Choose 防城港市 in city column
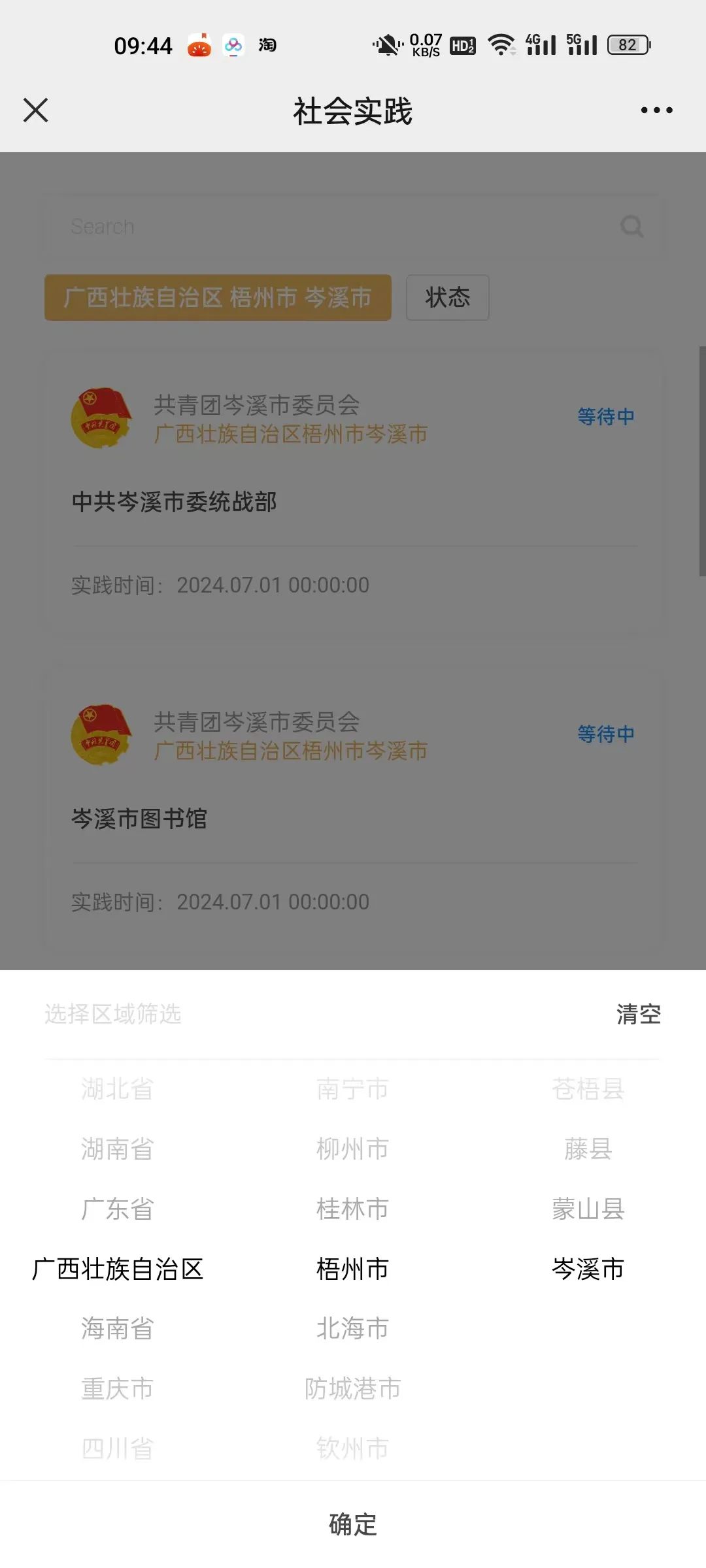The height and width of the screenshot is (1568, 706). (353, 1388)
